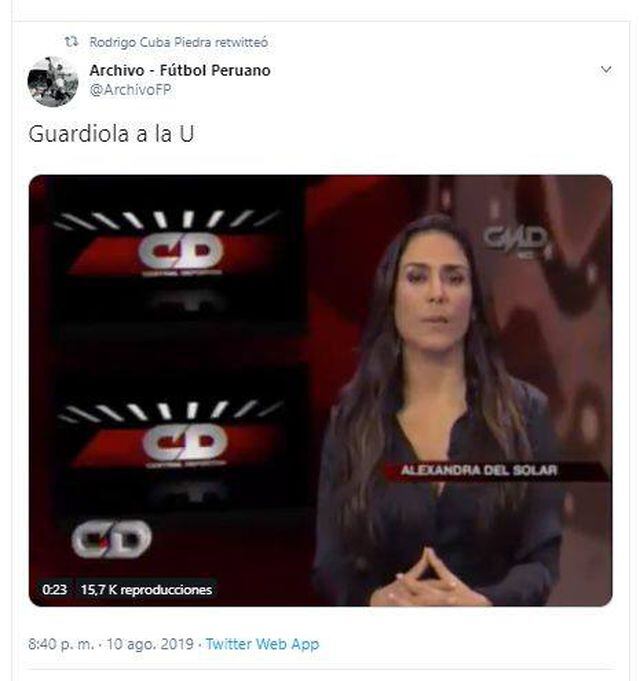The width and height of the screenshot is (640, 681).
Task: Open Archivo - Fútbol Peruano profile picture
Action: point(52,82)
